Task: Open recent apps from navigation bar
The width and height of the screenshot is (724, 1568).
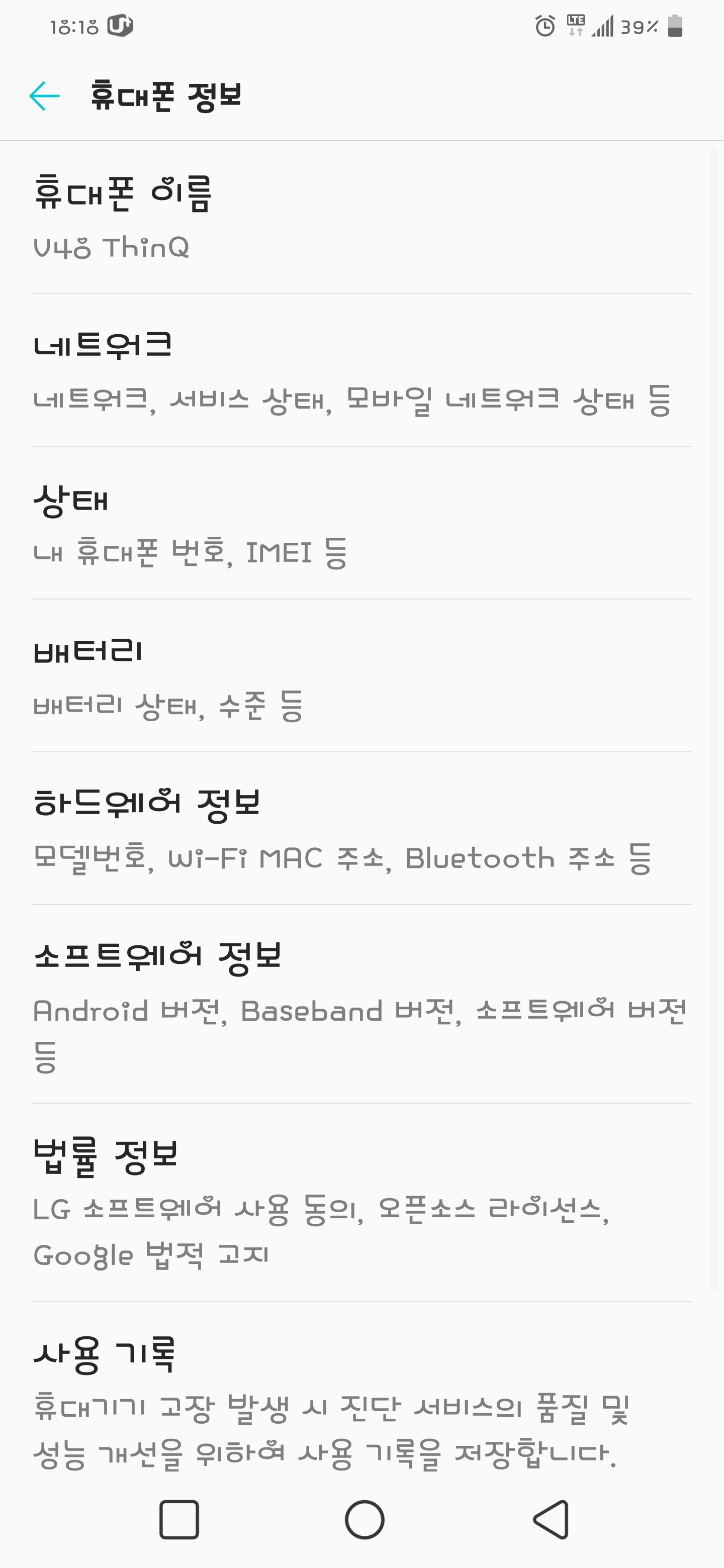Action: pyautogui.click(x=179, y=1520)
